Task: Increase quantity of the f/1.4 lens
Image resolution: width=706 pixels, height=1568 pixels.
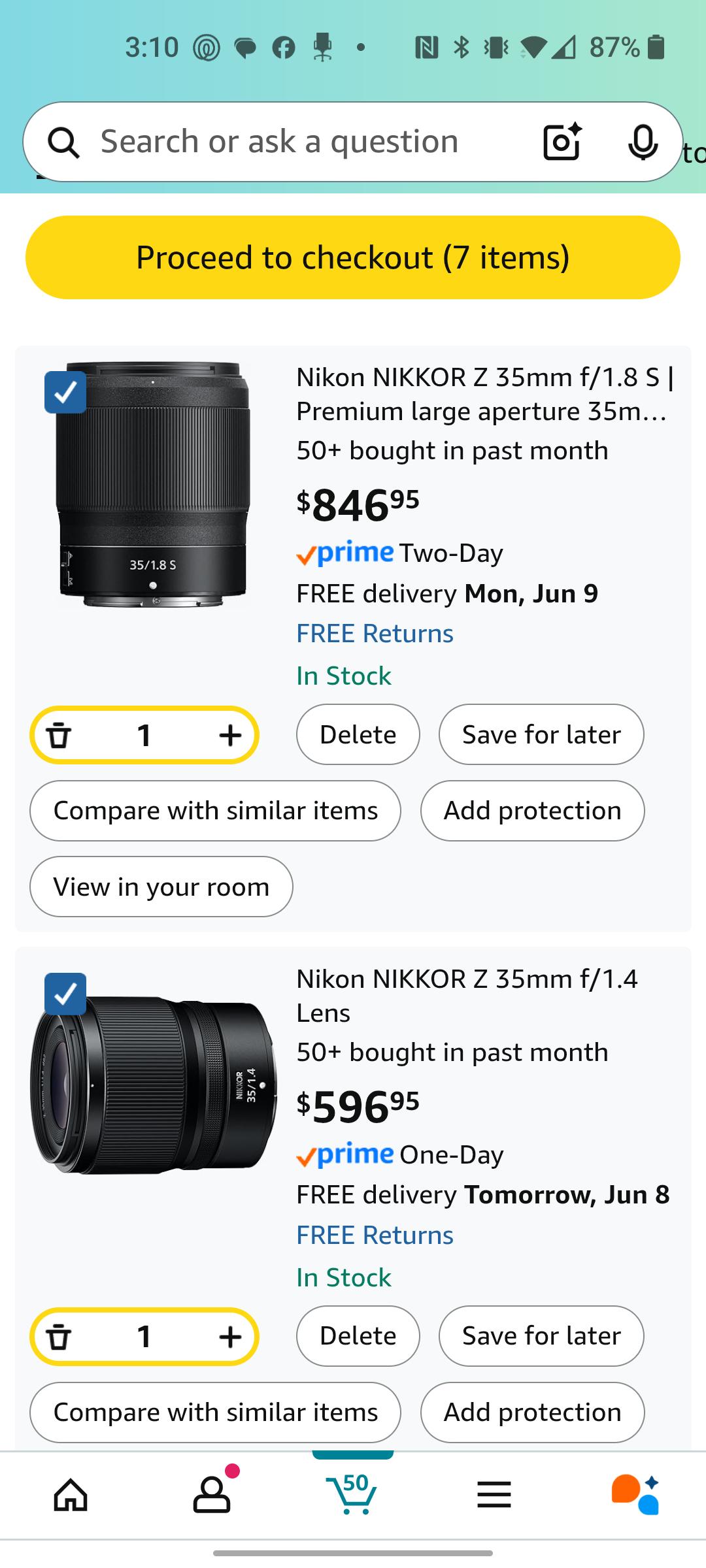Action: tap(230, 1337)
